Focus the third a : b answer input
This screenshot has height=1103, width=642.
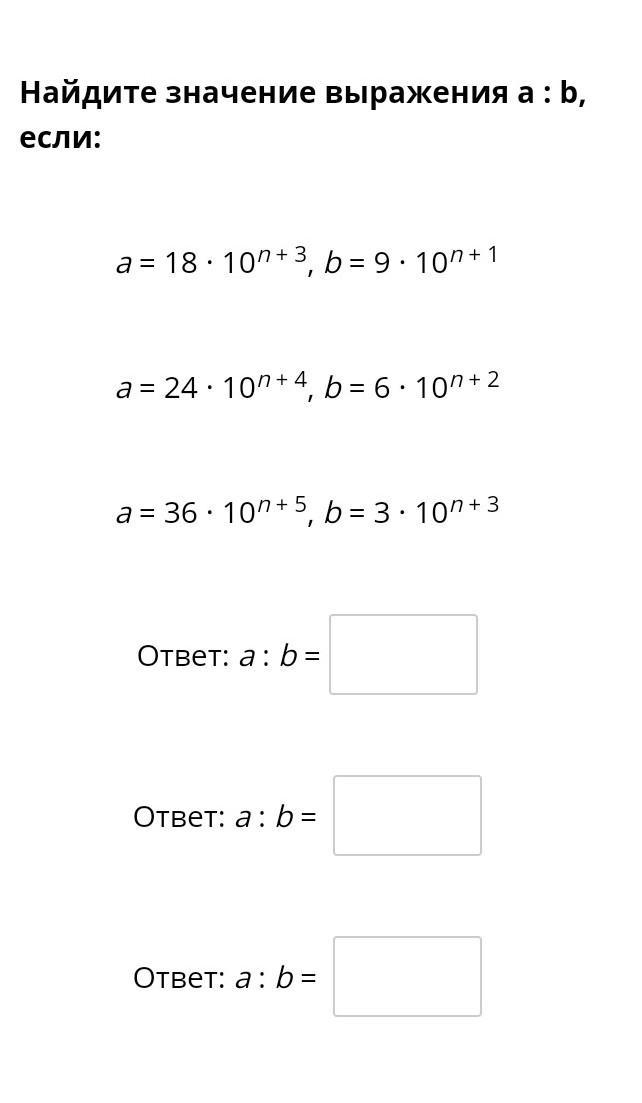[407, 976]
